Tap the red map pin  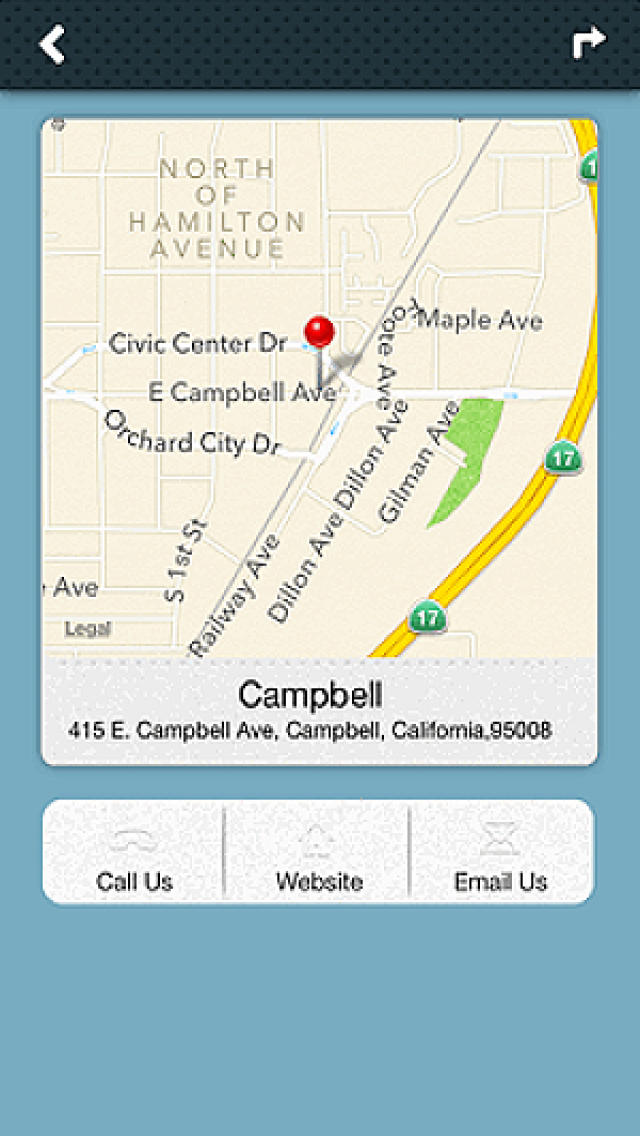(319, 333)
